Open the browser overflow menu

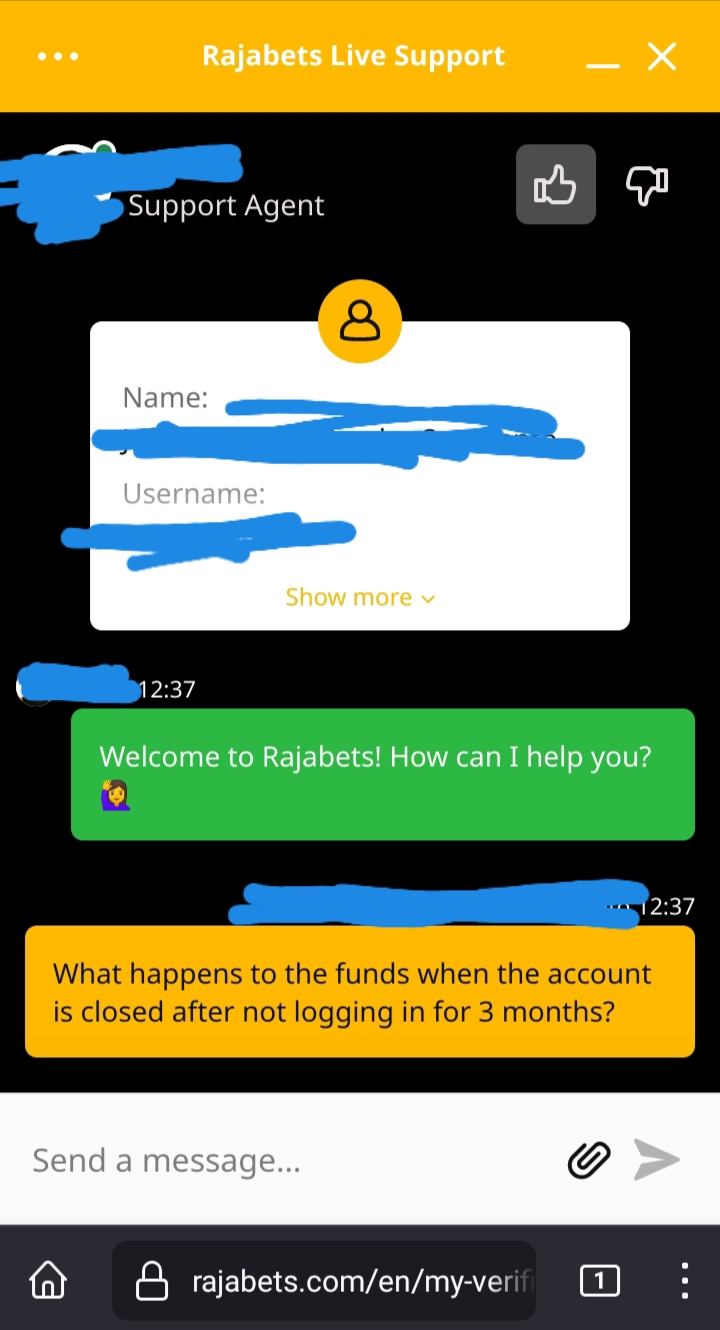tap(684, 1280)
